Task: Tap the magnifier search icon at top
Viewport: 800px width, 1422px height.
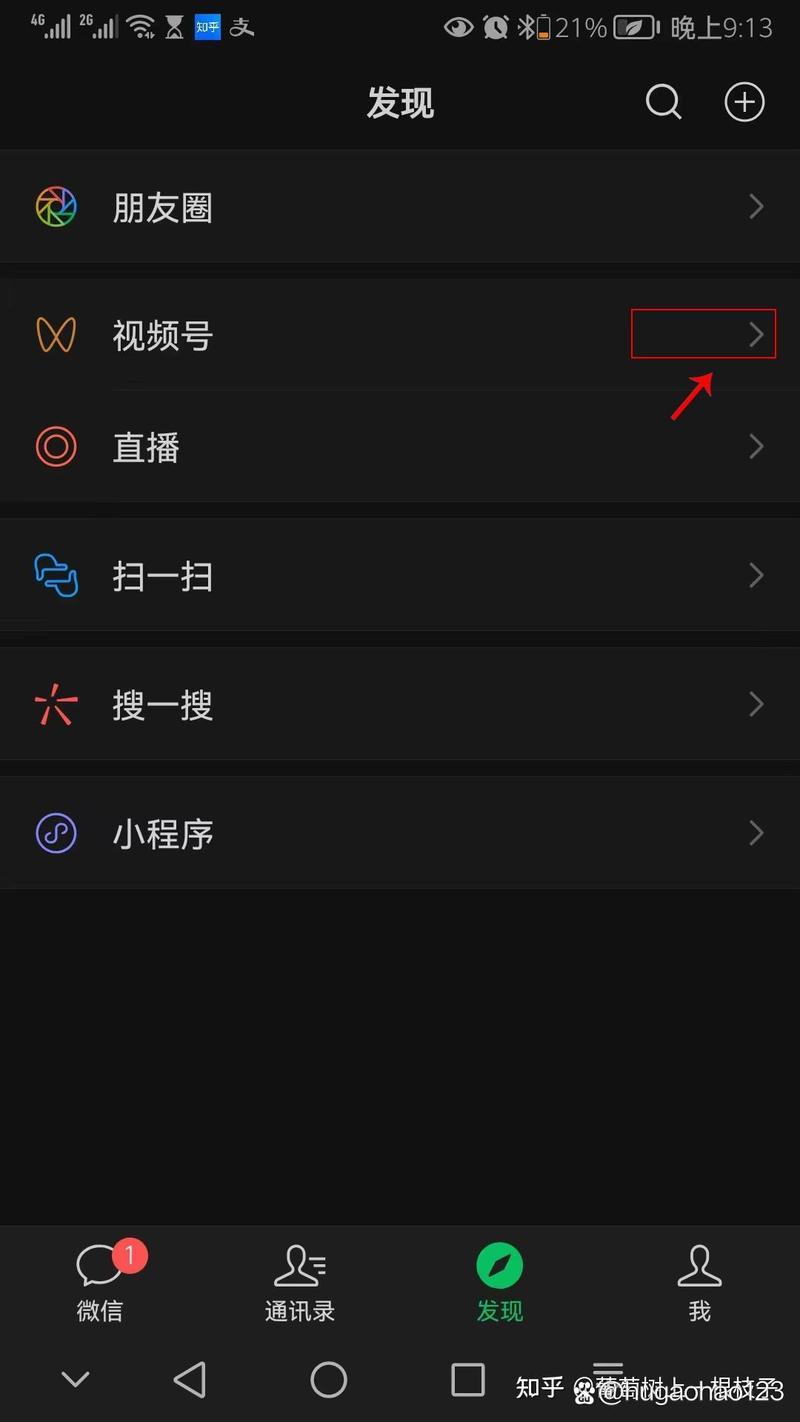Action: tap(663, 101)
